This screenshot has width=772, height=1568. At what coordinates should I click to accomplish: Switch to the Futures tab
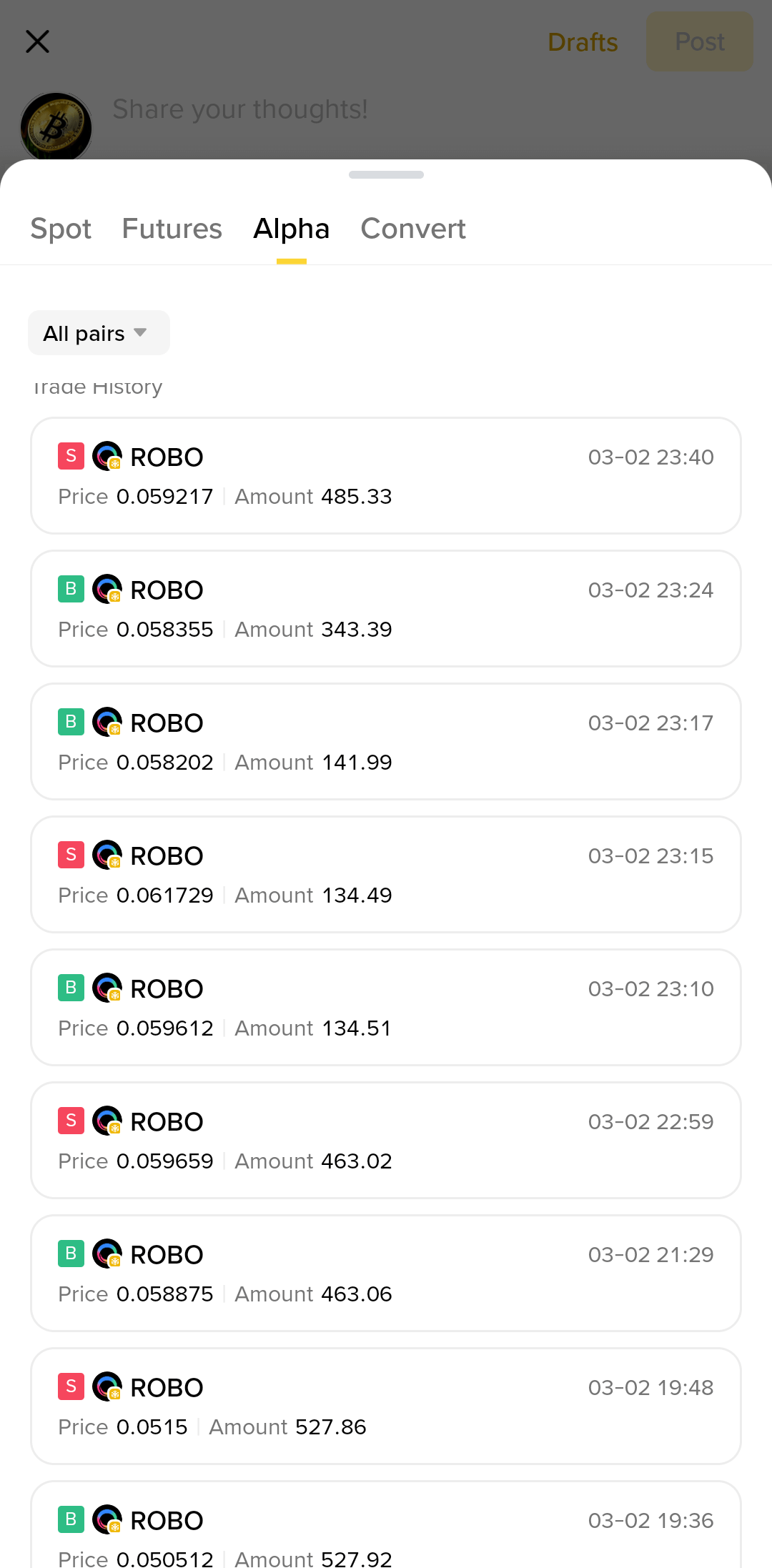(x=172, y=229)
